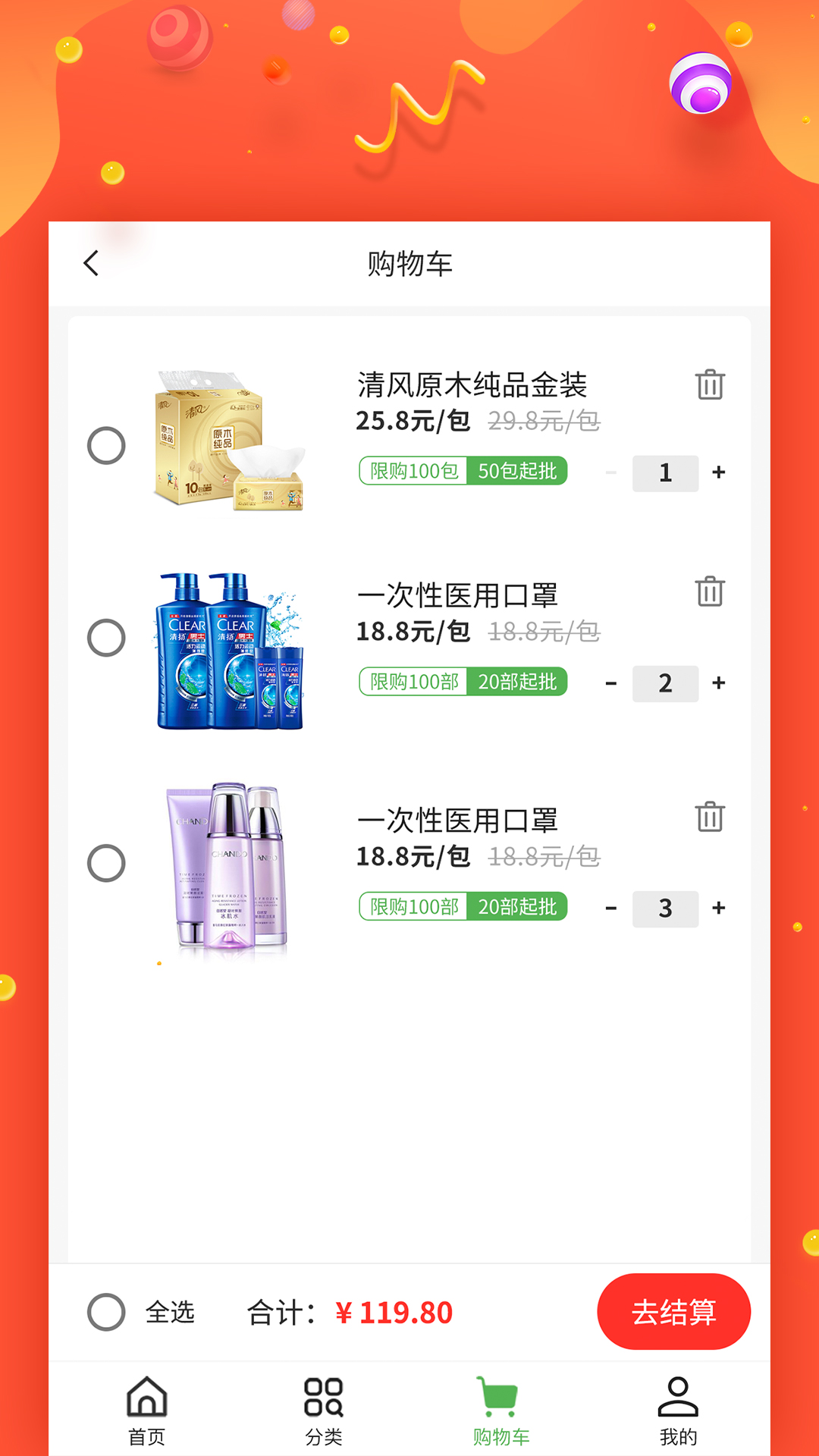Image resolution: width=819 pixels, height=1456 pixels.
Task: Add one to the quantity showing 2
Action: coord(719,683)
